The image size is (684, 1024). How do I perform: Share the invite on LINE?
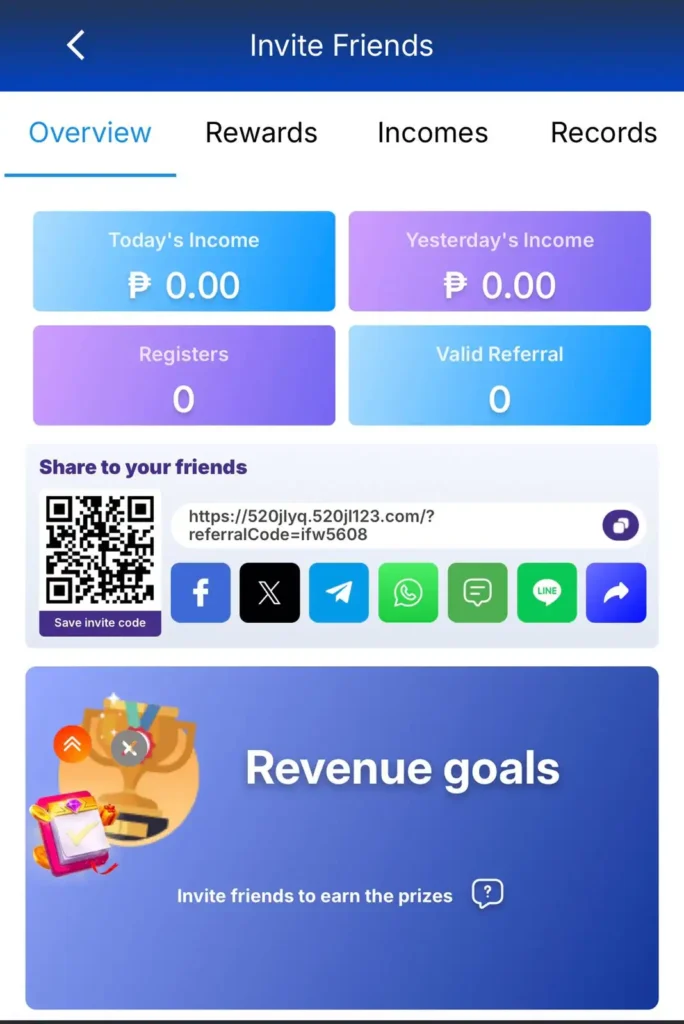(547, 593)
